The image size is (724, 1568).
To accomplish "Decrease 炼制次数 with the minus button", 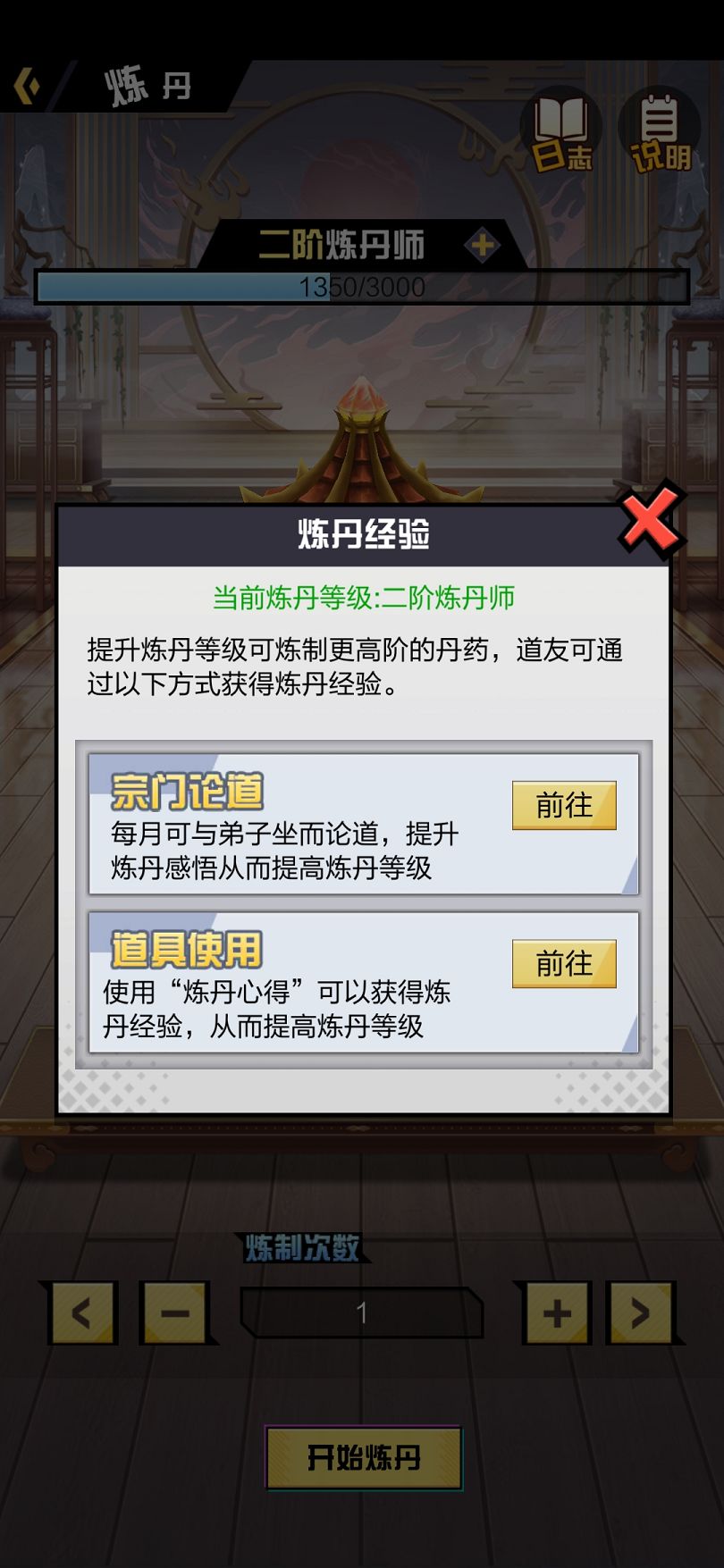I will point(174,1312).
